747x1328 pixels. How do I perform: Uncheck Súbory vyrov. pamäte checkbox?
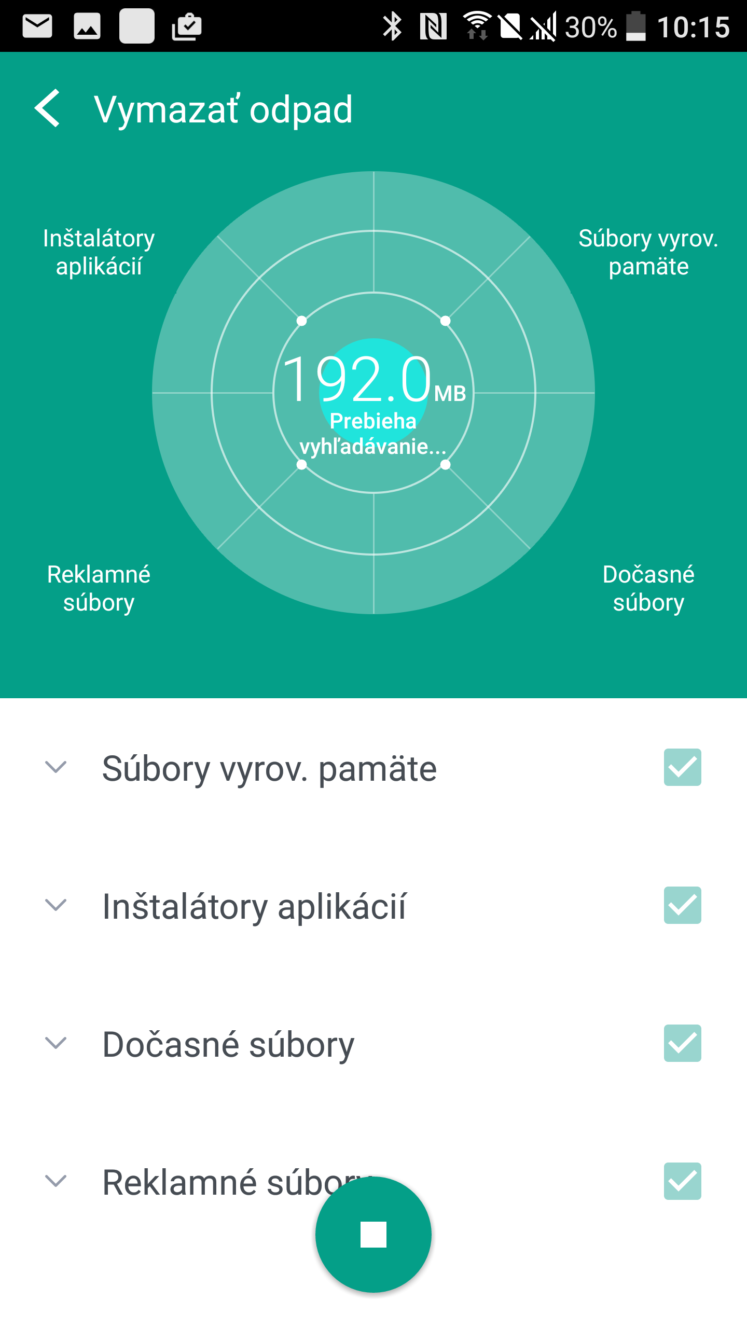point(683,767)
